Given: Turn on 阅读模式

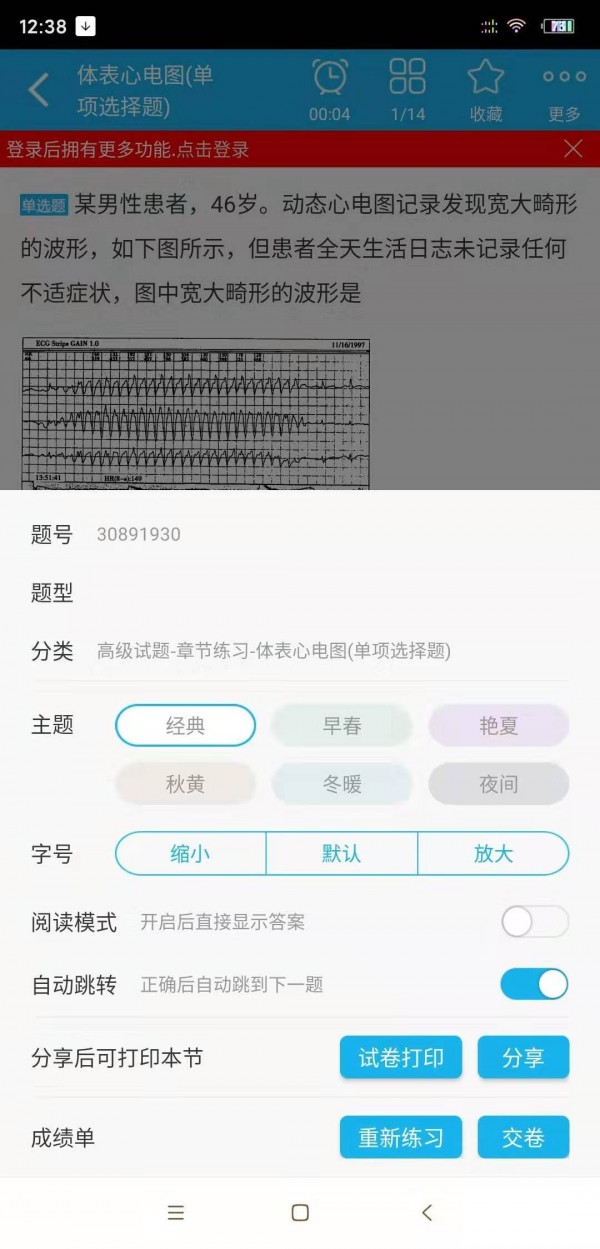Looking at the screenshot, I should tap(534, 922).
